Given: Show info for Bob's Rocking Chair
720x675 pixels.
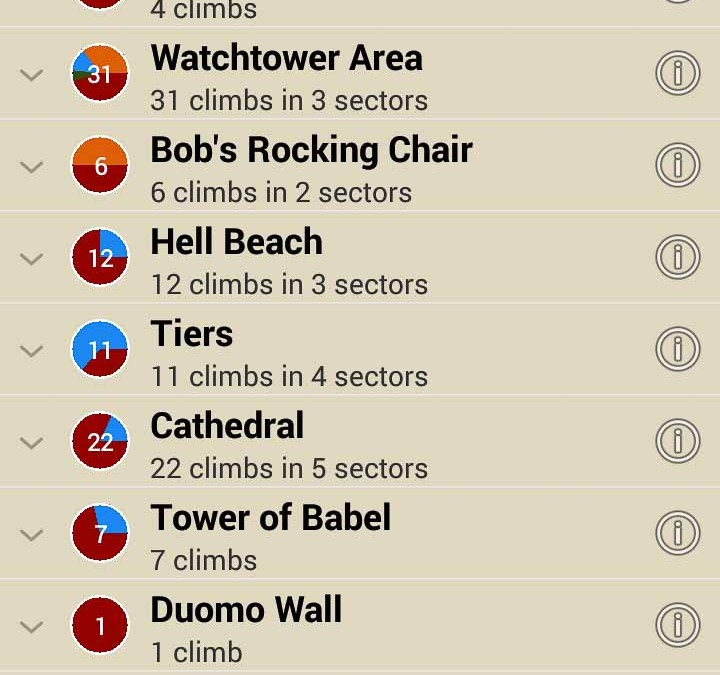Looking at the screenshot, I should tap(677, 166).
